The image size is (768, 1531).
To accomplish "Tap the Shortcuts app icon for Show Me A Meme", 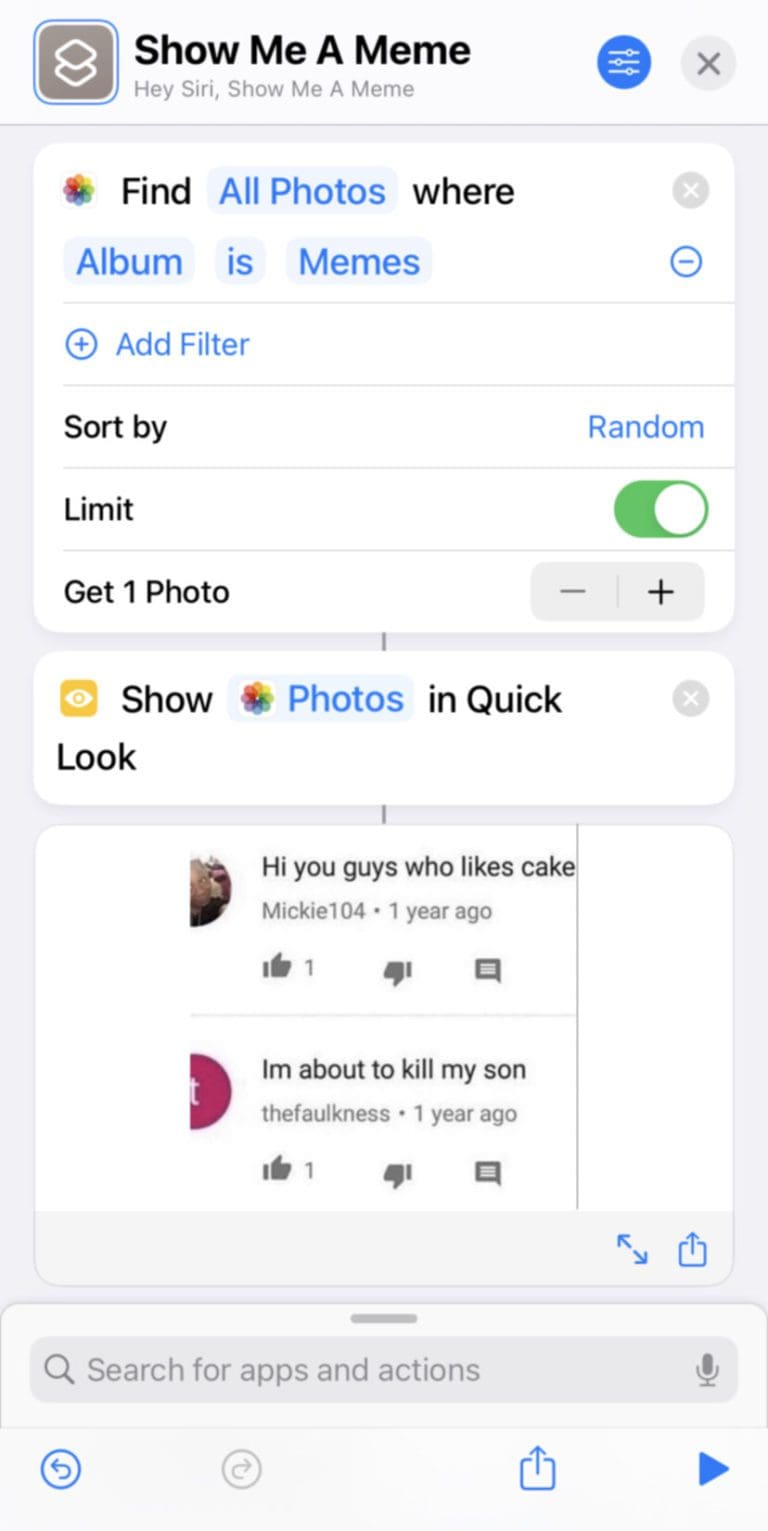I will 75,62.
